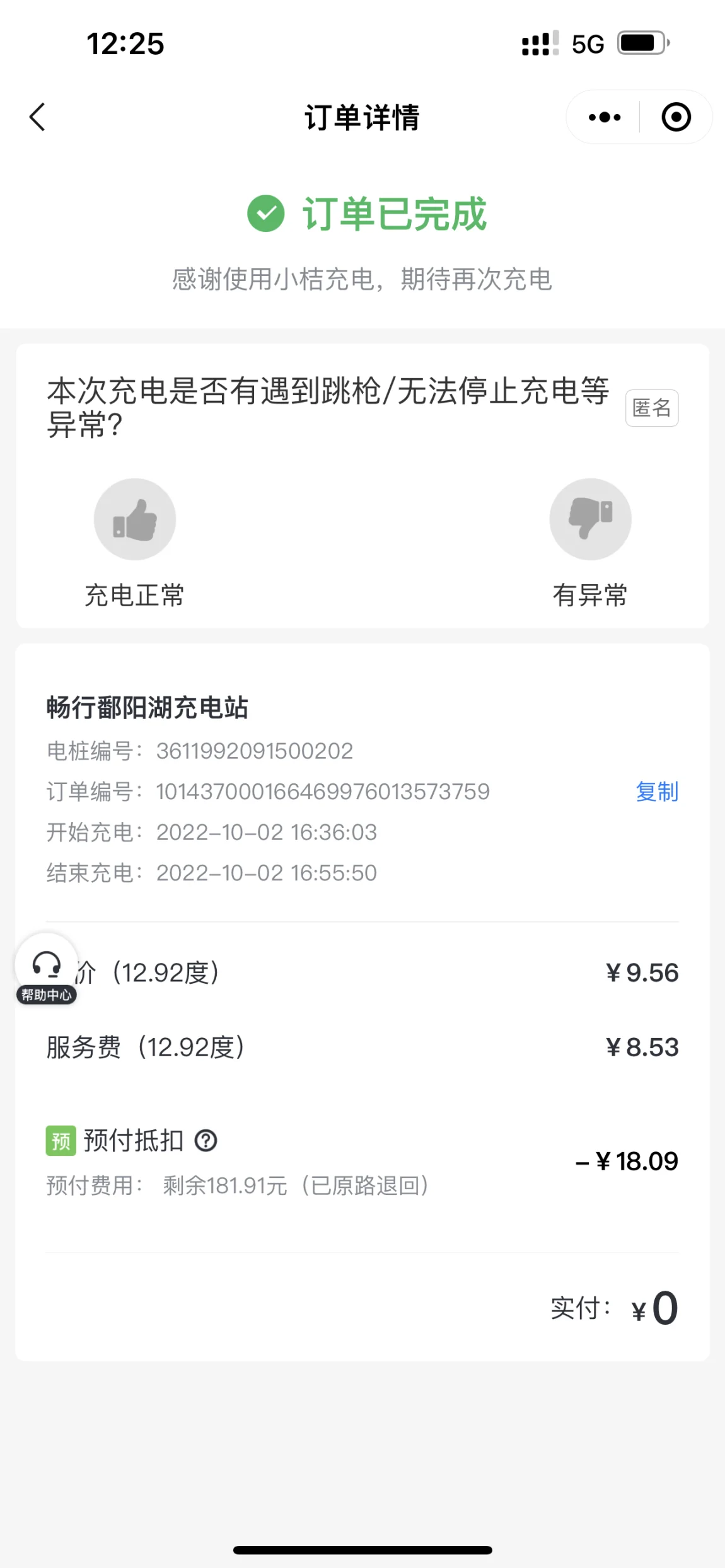Viewport: 725px width, 1568px height.
Task: Report a problem with 有异常 (thumbs down)
Action: coord(590,519)
